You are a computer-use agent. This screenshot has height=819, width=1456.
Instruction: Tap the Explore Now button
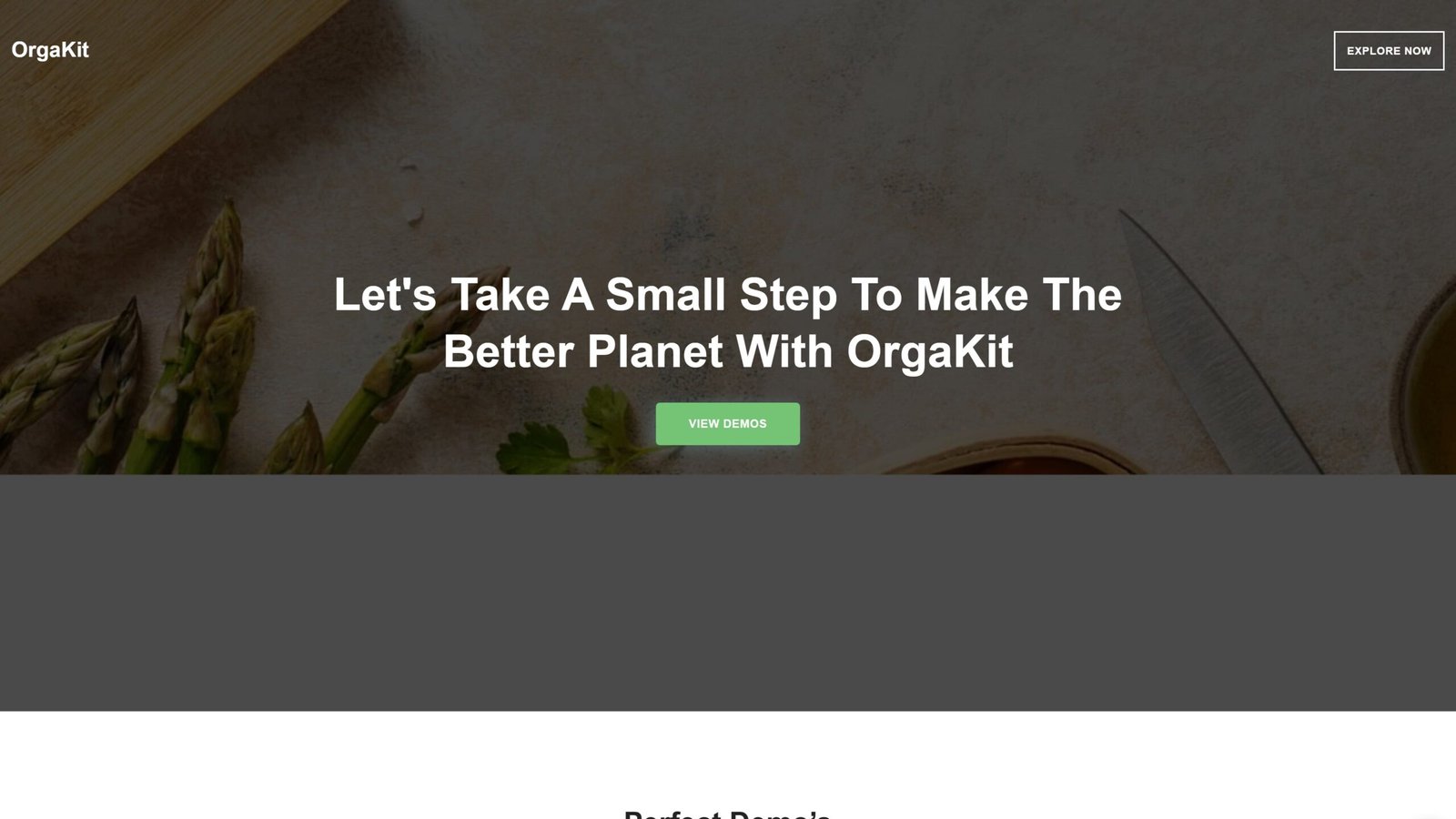[1388, 51]
